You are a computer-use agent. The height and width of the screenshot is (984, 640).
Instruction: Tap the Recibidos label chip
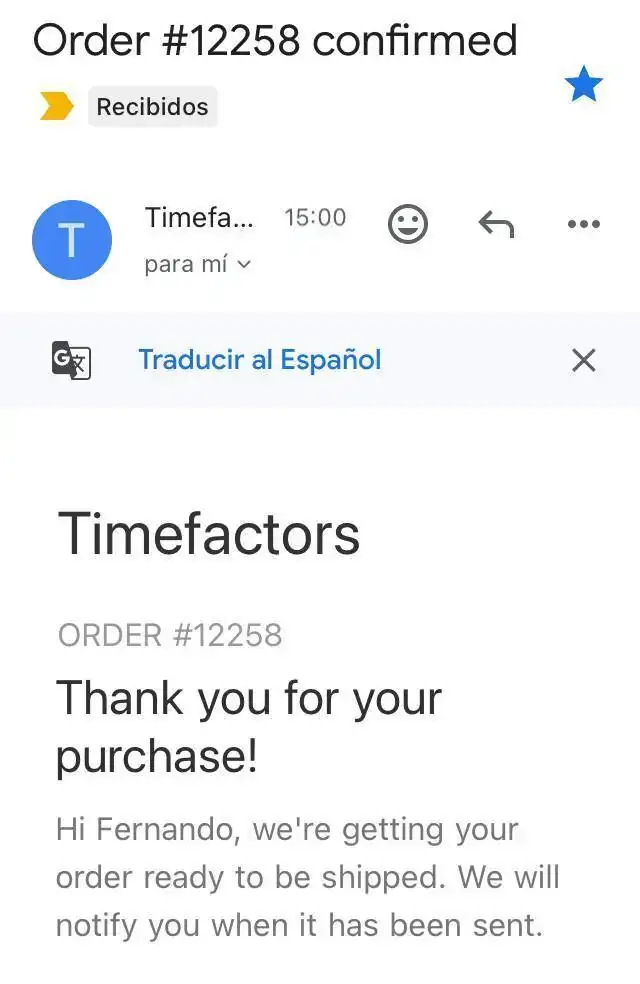(x=152, y=107)
